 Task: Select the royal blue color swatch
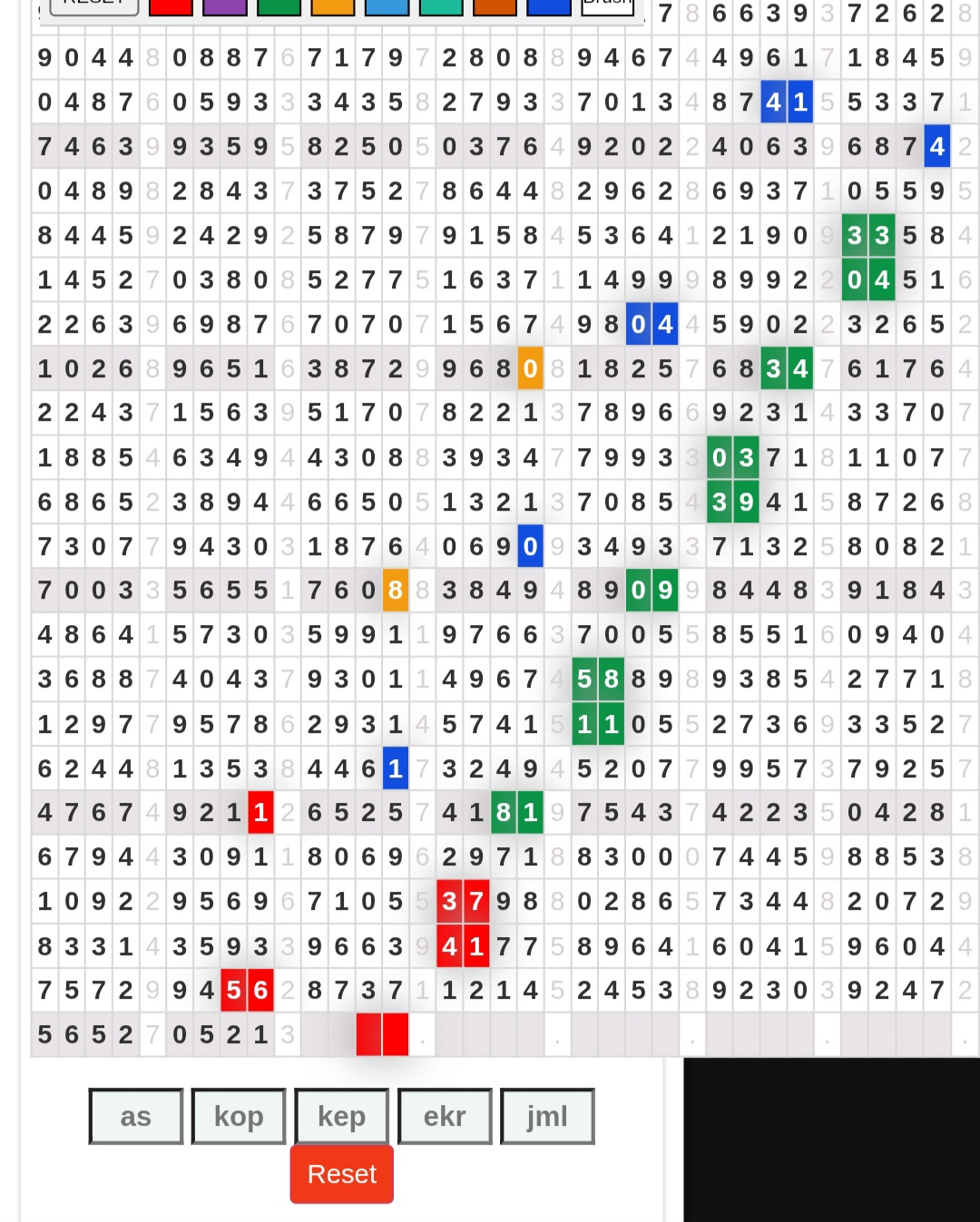548,7
